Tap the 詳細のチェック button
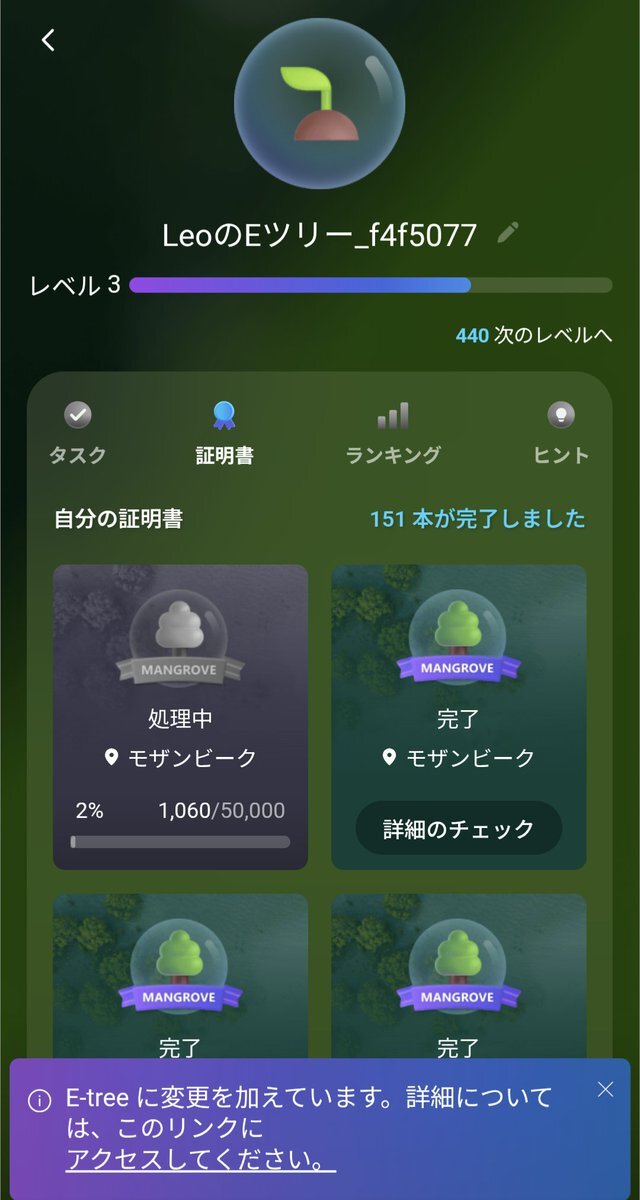 [x=459, y=828]
